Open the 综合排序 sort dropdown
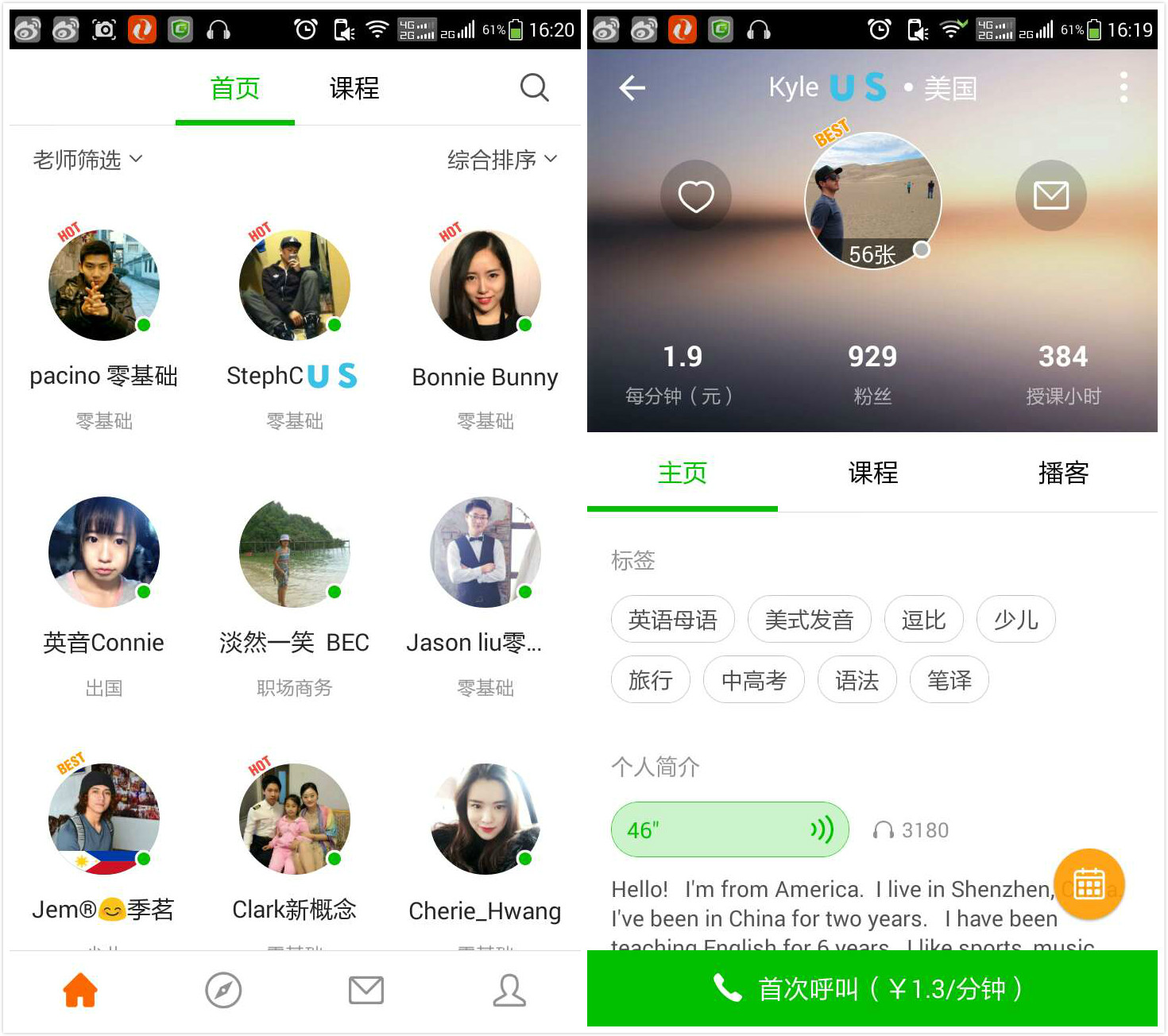This screenshot has width=1168, height=1036. (501, 160)
